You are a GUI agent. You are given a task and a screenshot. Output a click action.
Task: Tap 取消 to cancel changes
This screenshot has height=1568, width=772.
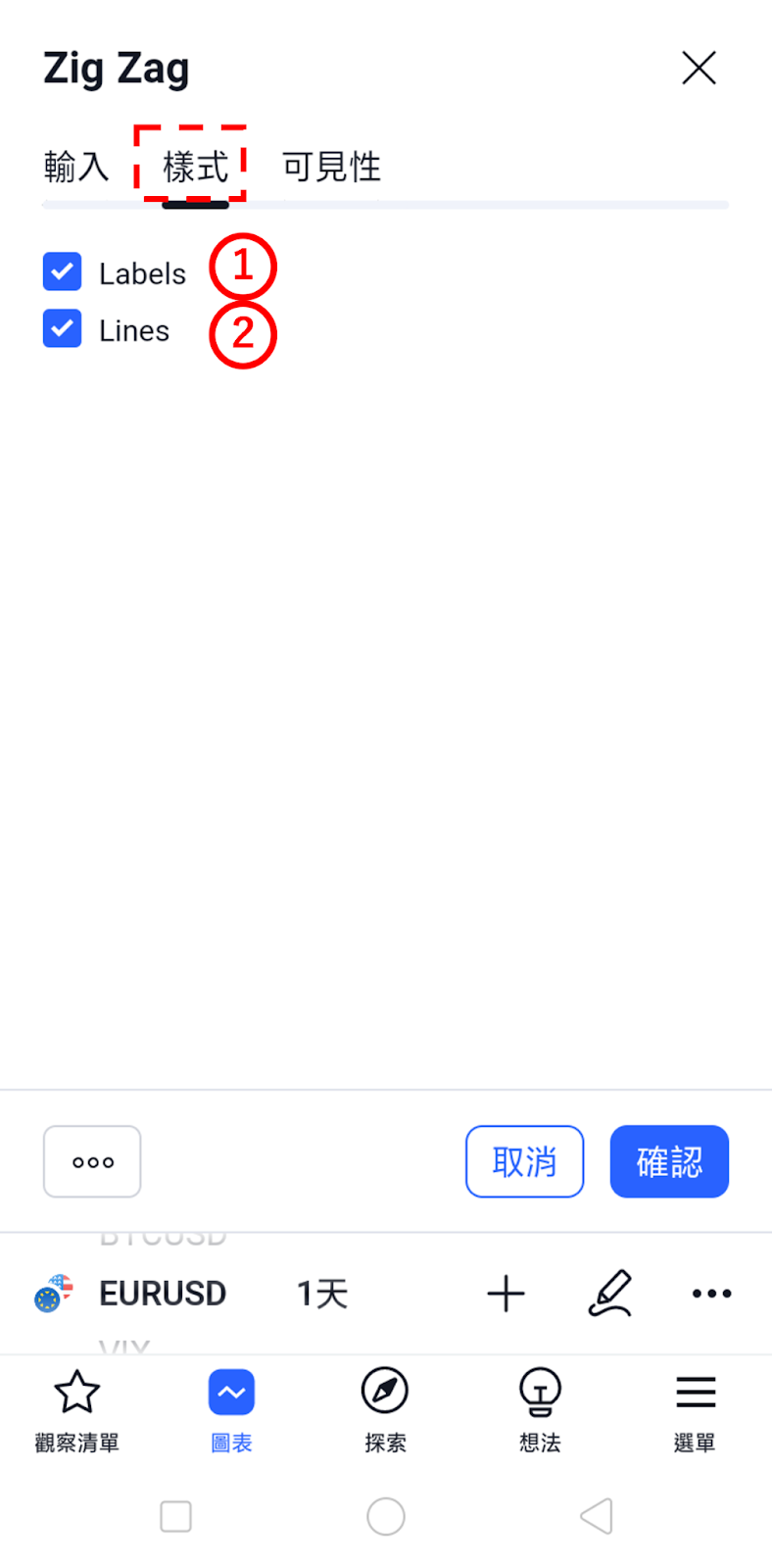coord(524,1161)
